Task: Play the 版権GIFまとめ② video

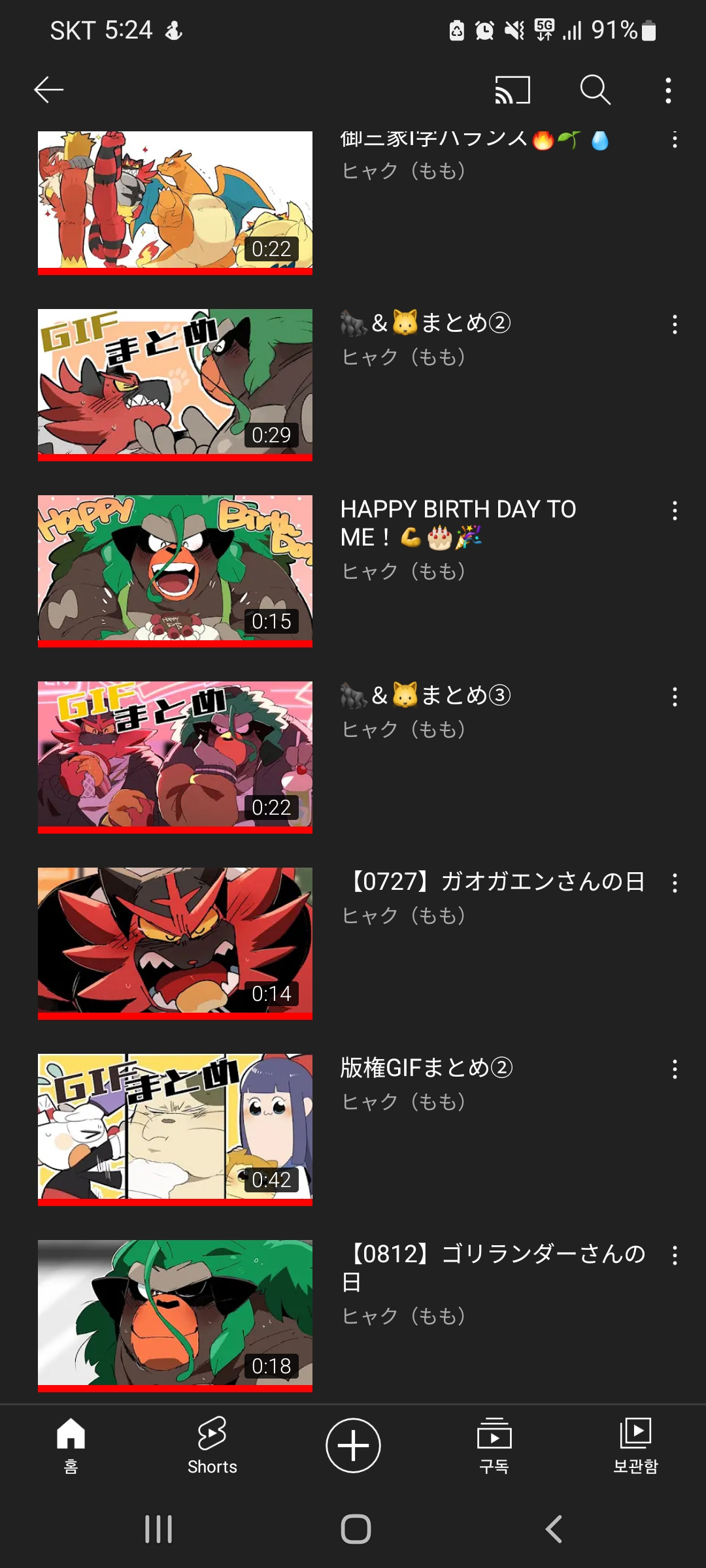Action: click(x=175, y=1130)
